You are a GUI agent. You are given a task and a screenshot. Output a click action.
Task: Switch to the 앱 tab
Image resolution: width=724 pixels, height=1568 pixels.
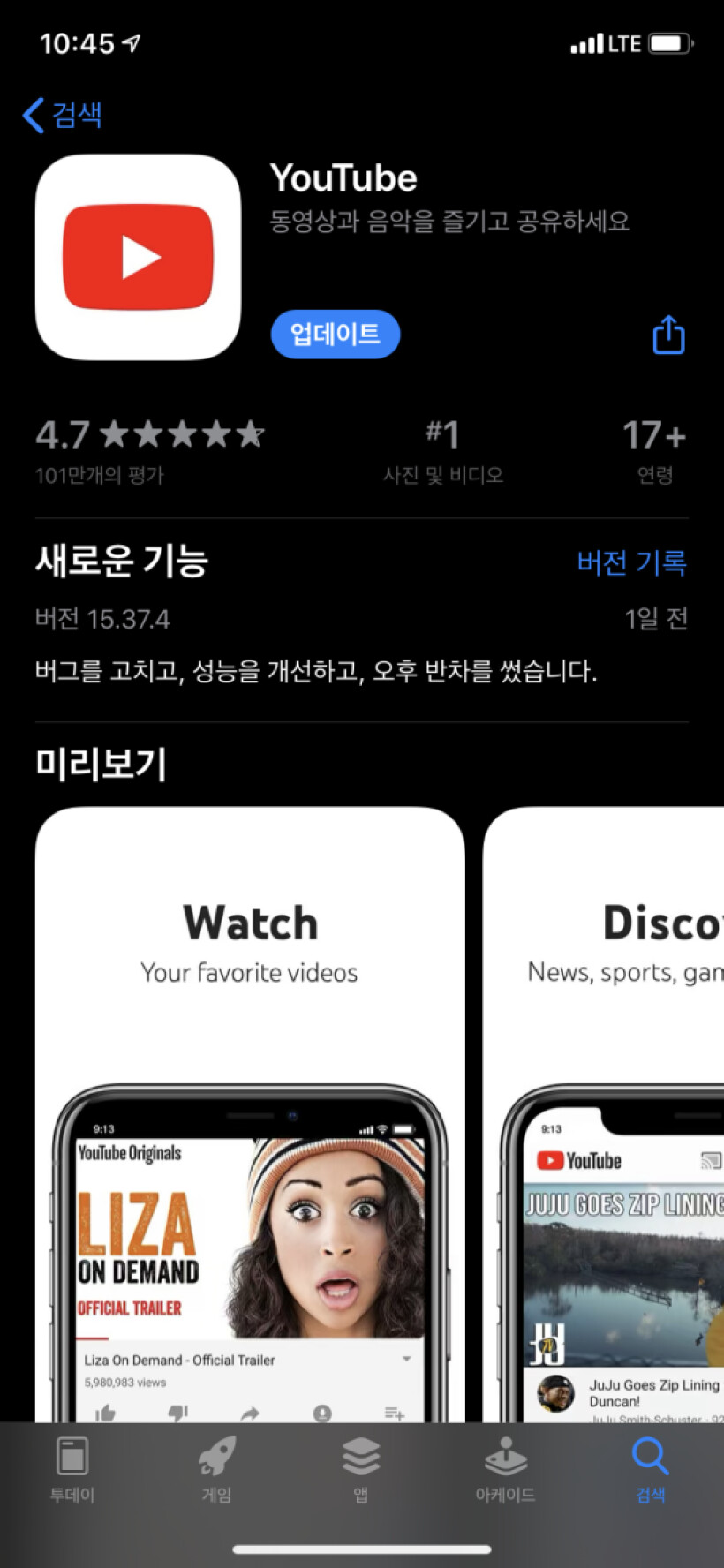361,1469
